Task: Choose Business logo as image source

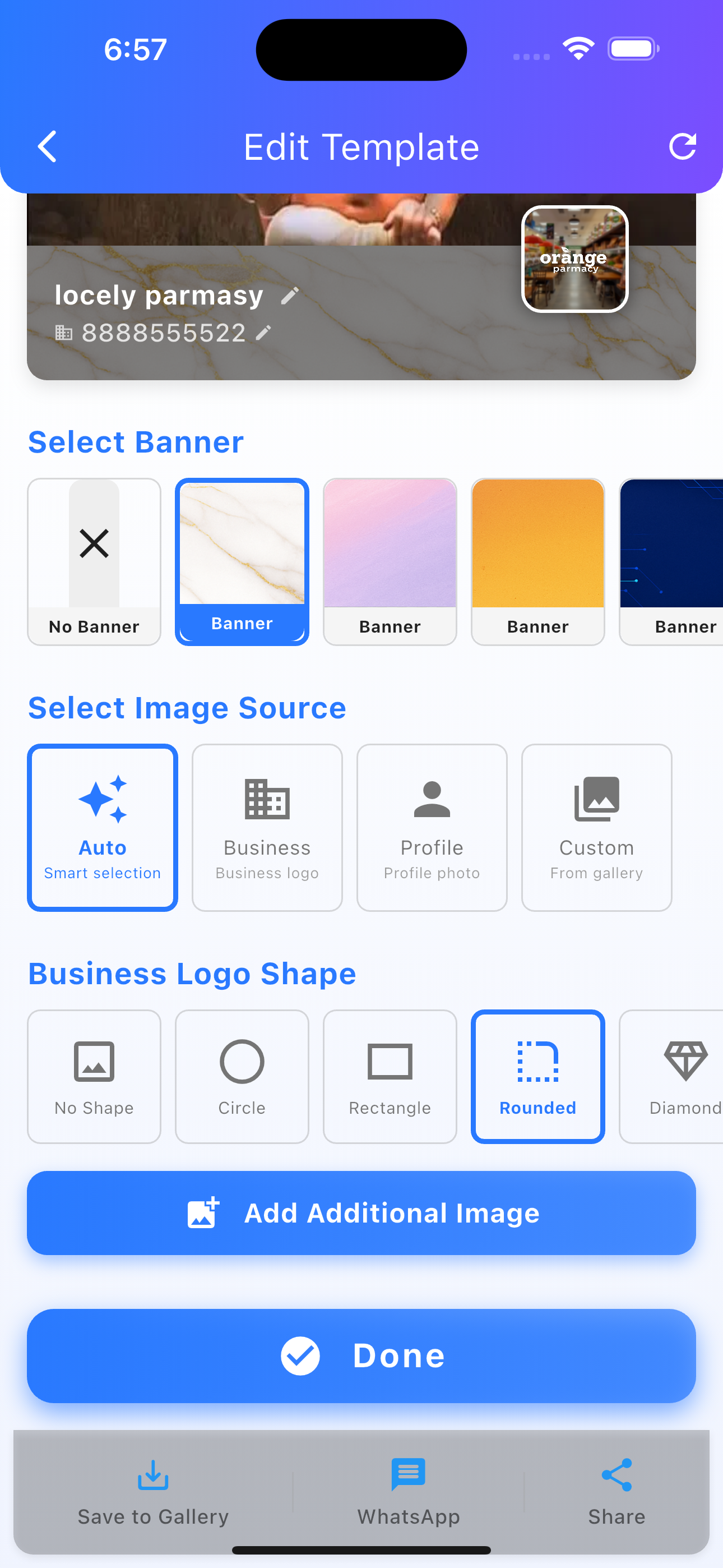Action: (x=267, y=827)
